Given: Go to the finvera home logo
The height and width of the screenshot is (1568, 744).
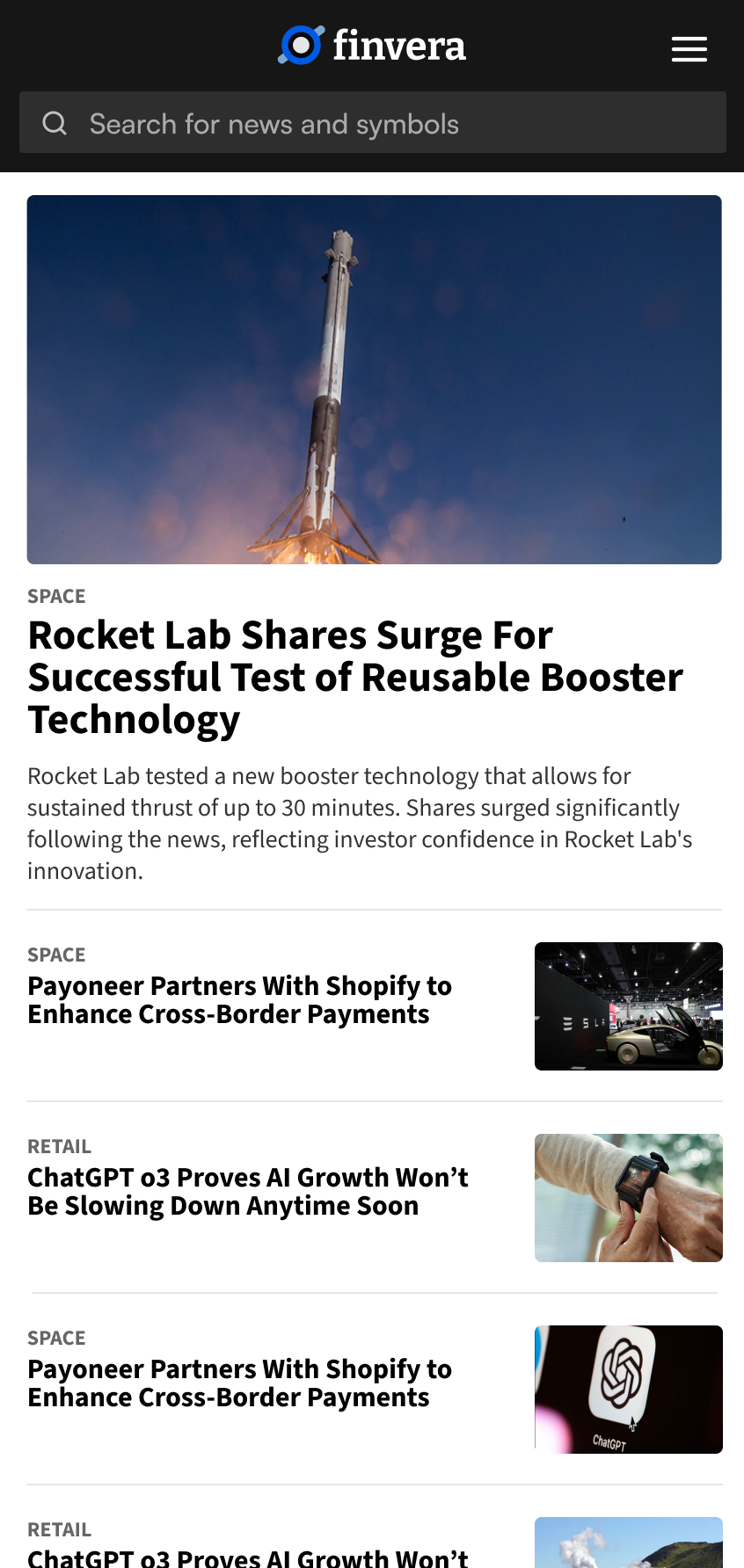Looking at the screenshot, I should point(372,46).
